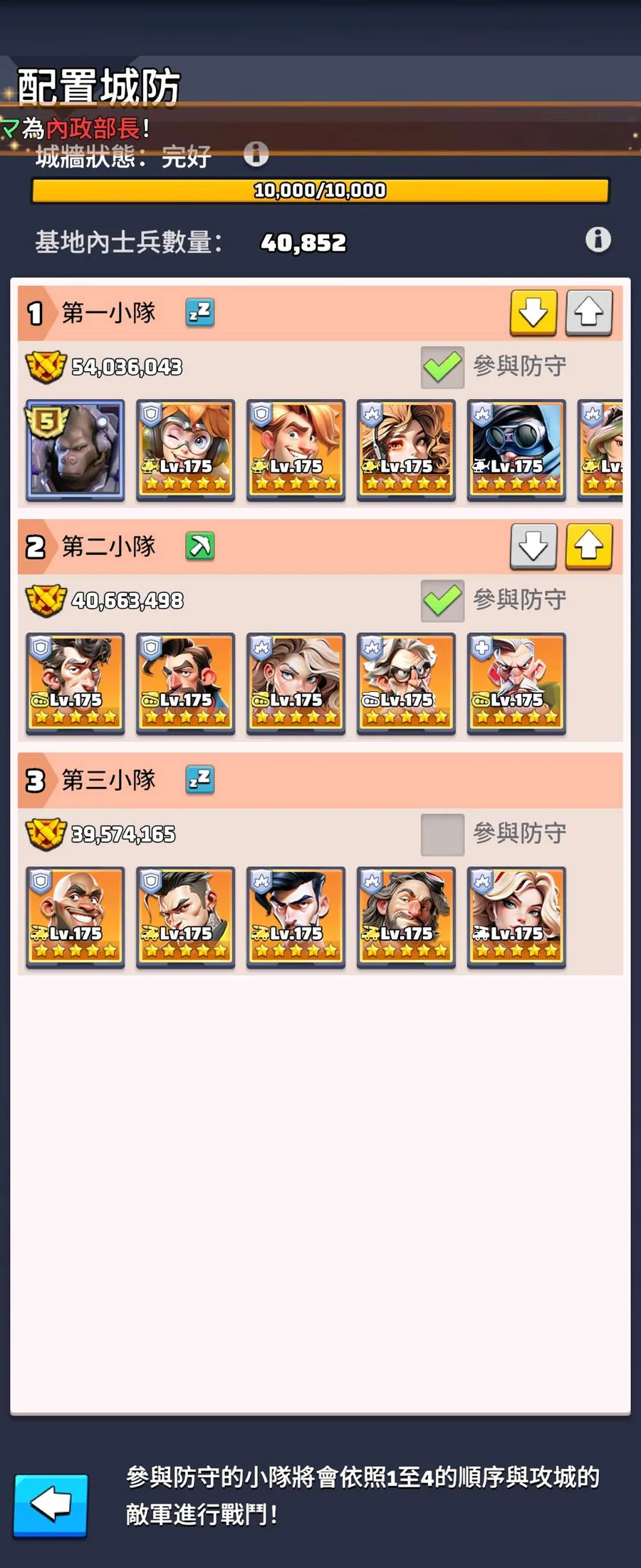Open info icon for soldier count
This screenshot has height=1568, width=641.
pos(598,239)
